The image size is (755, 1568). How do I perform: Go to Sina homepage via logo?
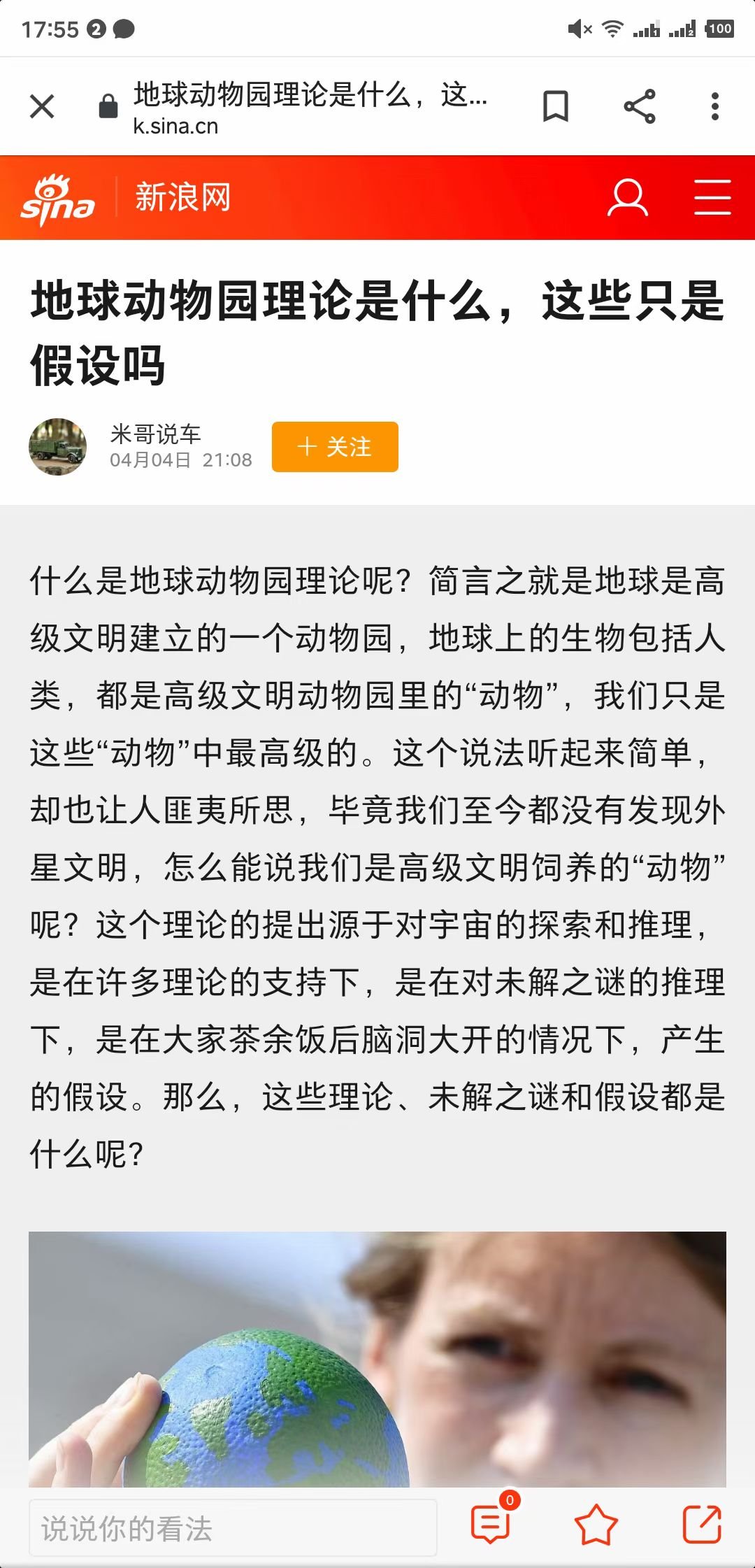57,199
